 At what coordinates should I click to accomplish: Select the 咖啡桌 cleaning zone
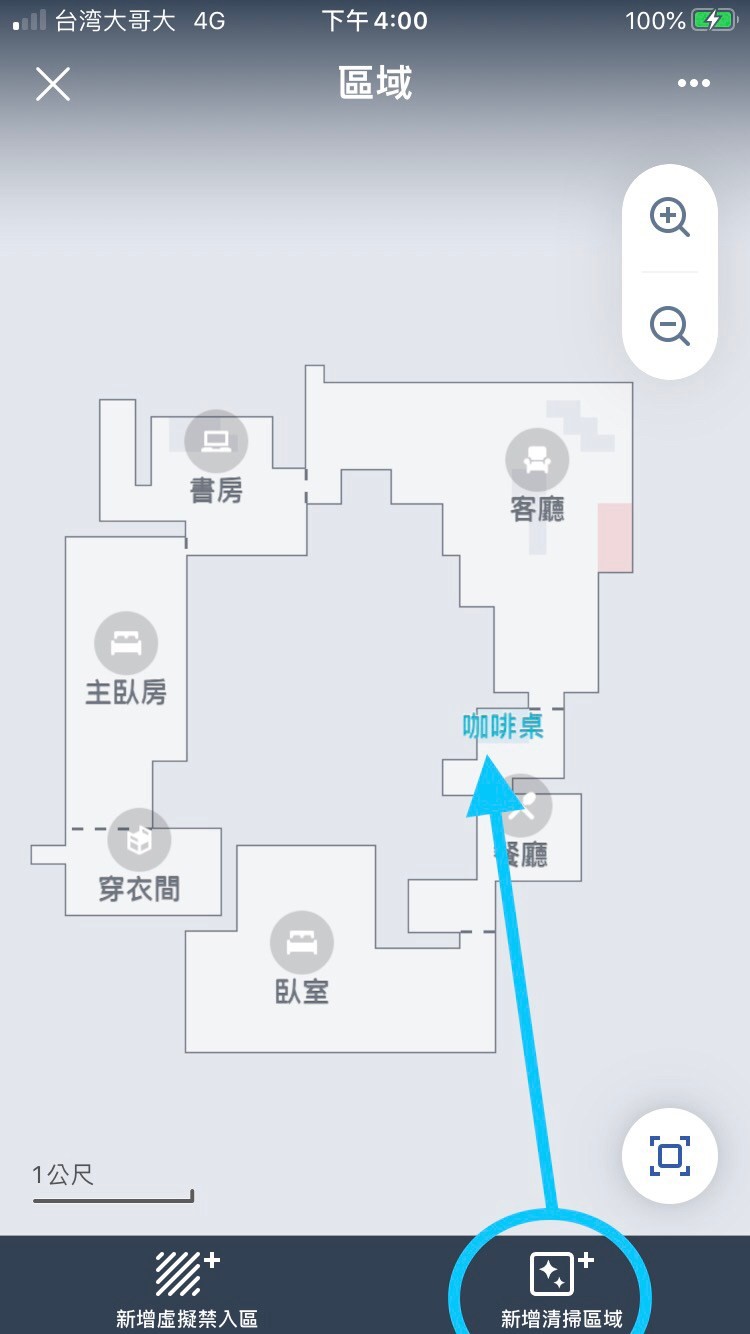pos(503,727)
